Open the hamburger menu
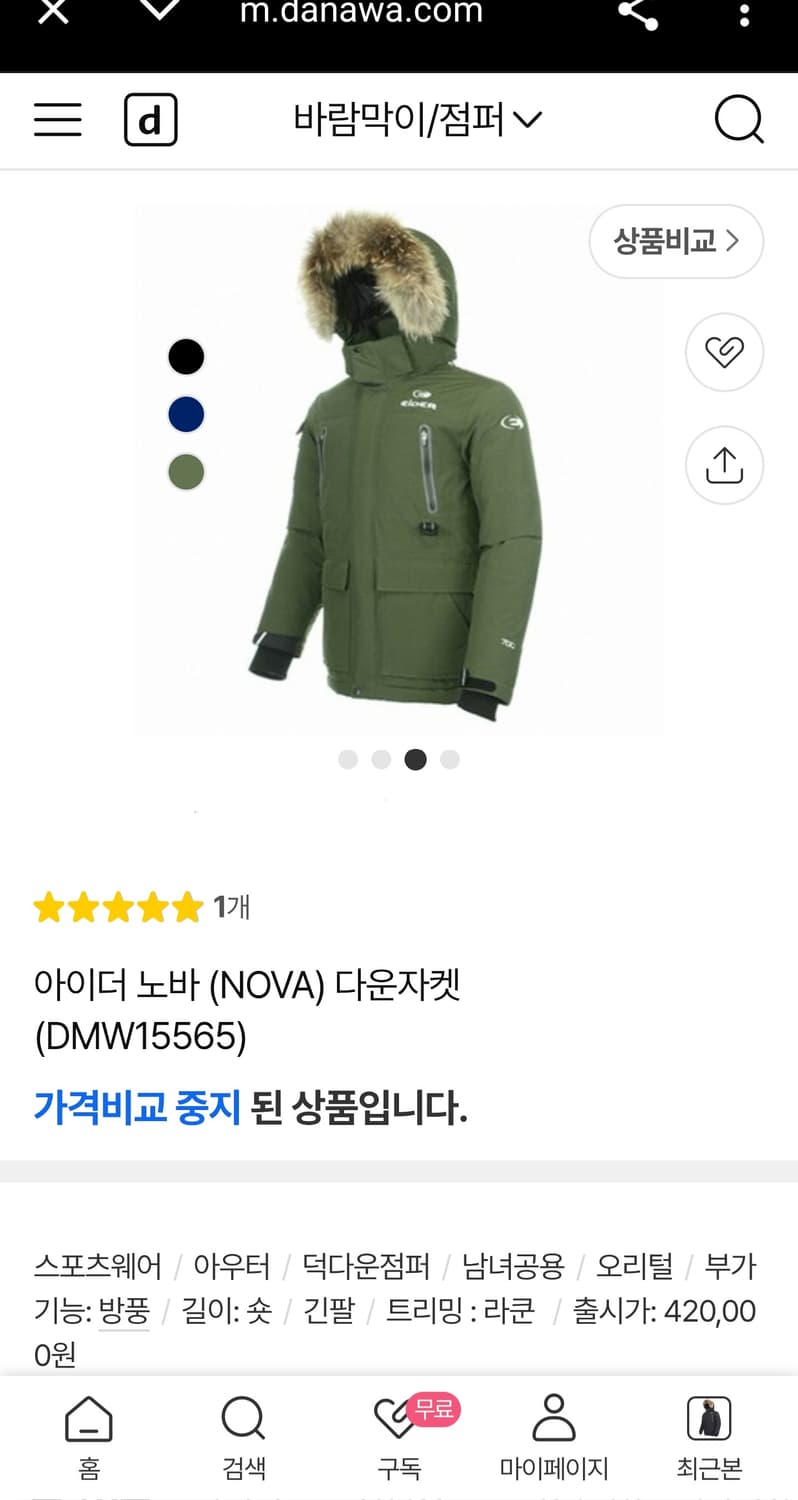The width and height of the screenshot is (798, 1500). pyautogui.click(x=57, y=119)
